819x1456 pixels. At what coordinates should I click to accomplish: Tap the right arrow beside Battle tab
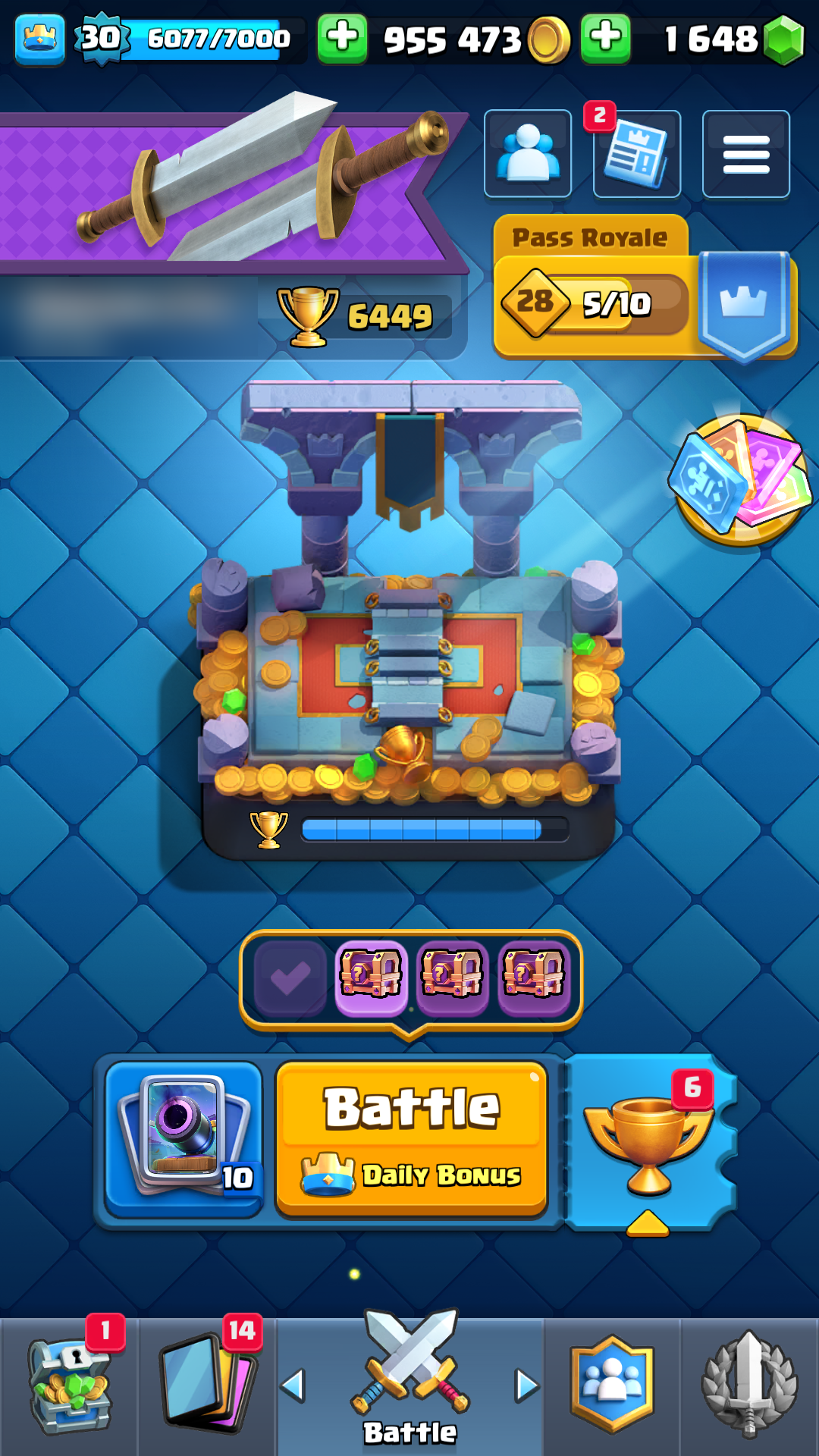527,1386
